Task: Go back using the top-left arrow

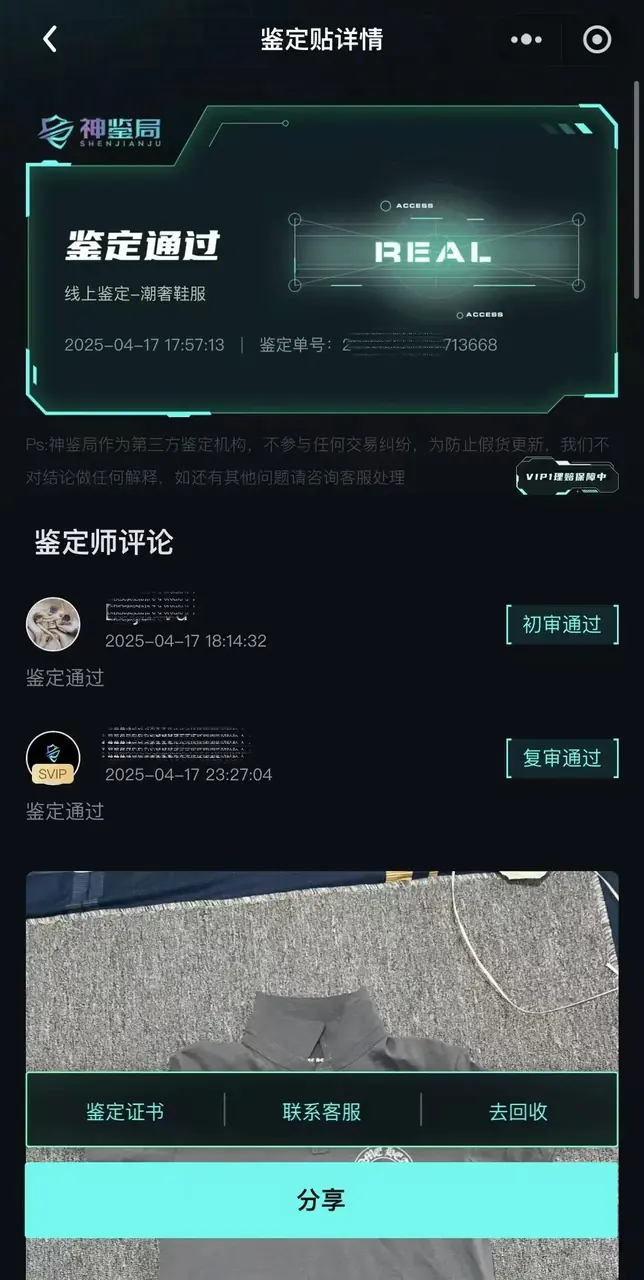Action: (50, 39)
